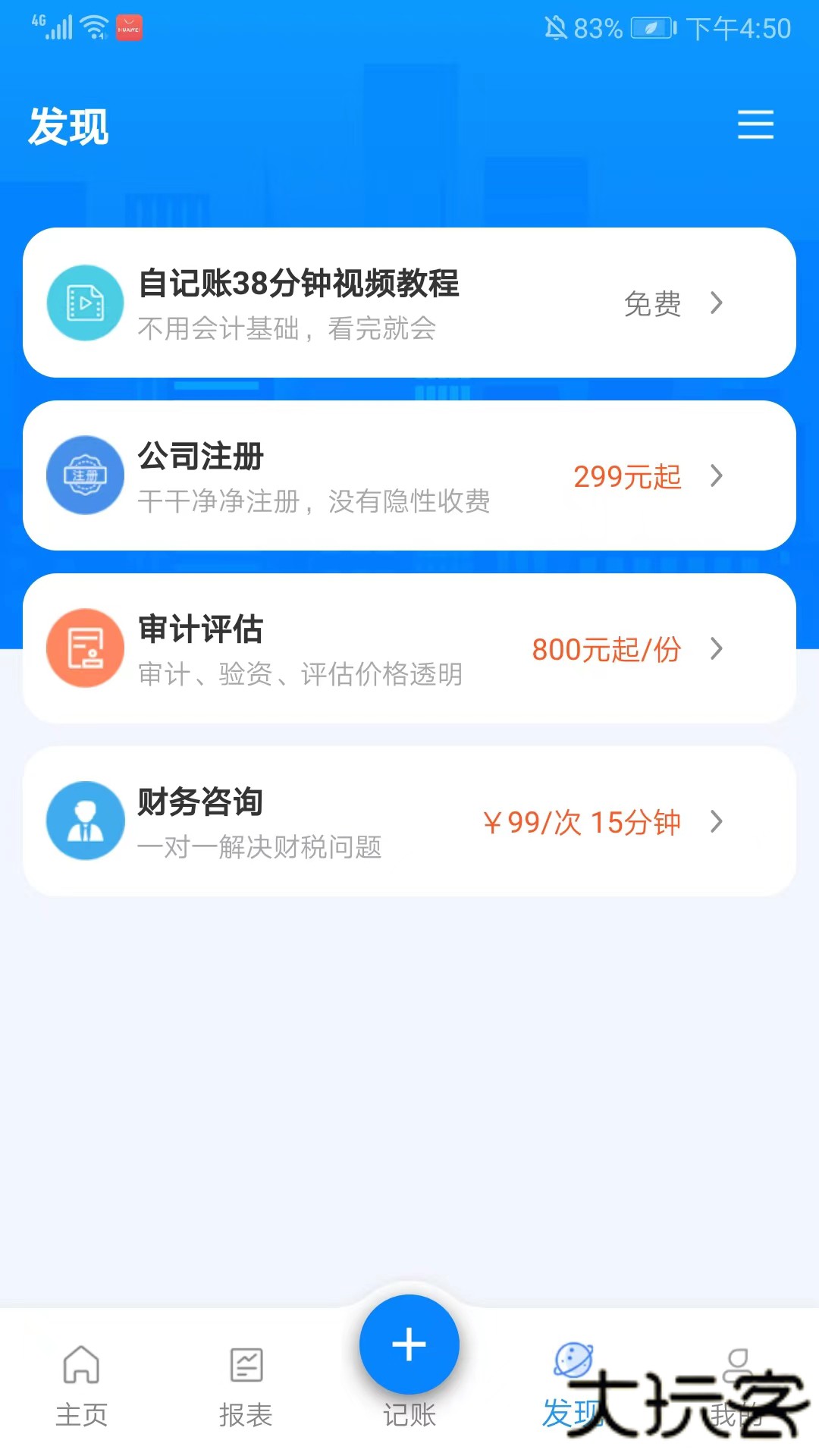Image resolution: width=819 pixels, height=1456 pixels.
Task: Open the 财务咨询 consultation card
Action: point(409,821)
